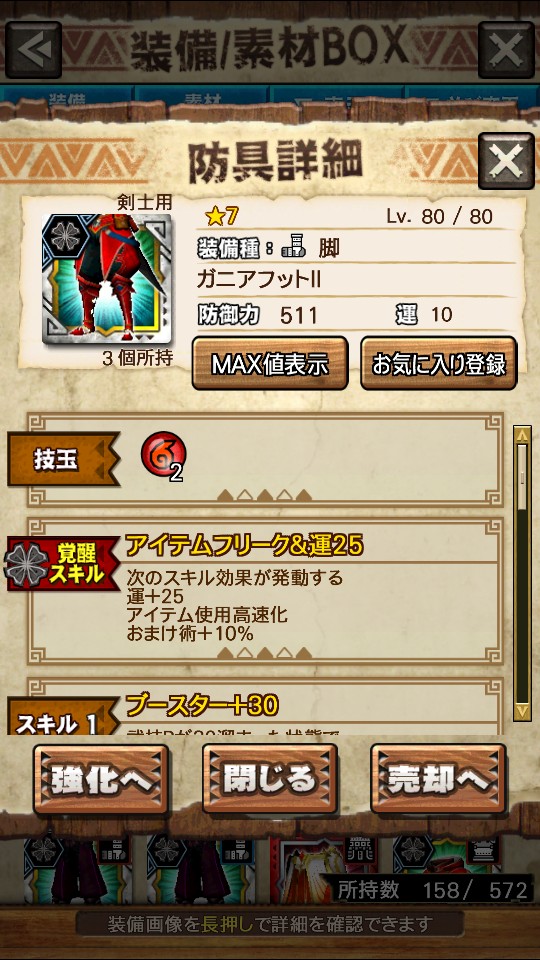Go to upgrade with 強化へ
The height and width of the screenshot is (960, 540).
click(101, 779)
